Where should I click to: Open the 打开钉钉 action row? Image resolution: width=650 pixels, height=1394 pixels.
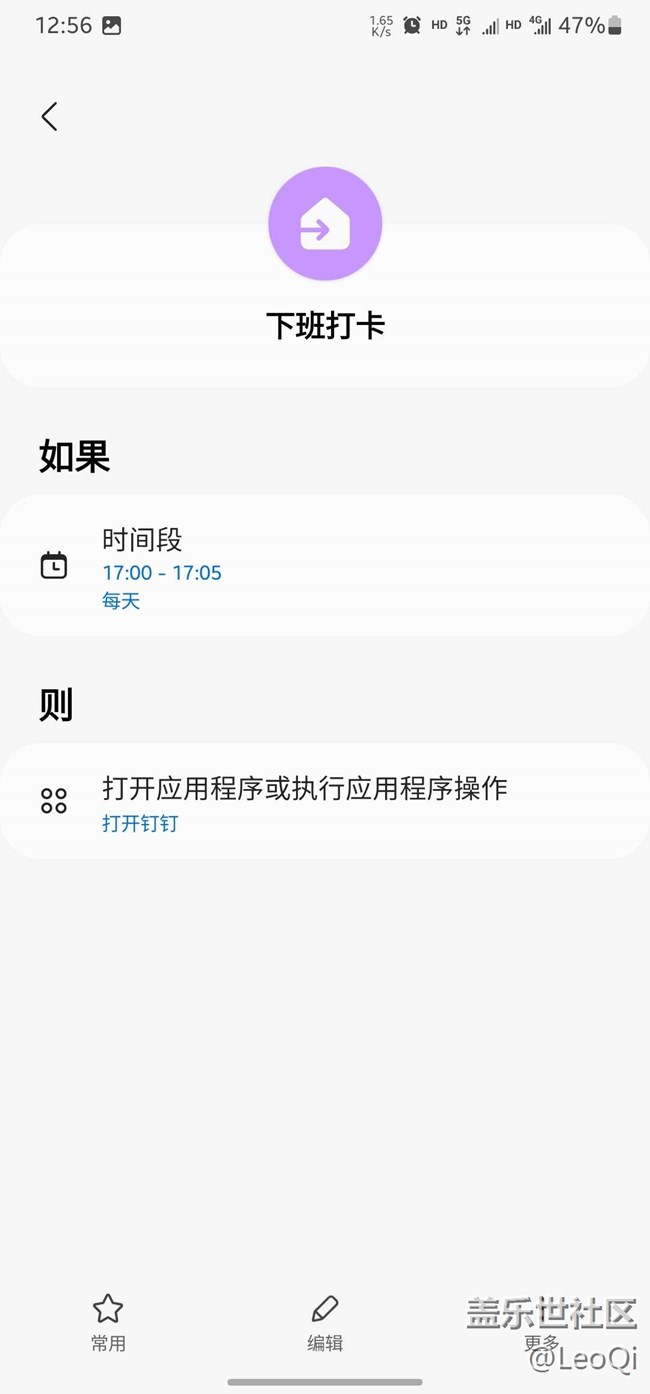[325, 801]
